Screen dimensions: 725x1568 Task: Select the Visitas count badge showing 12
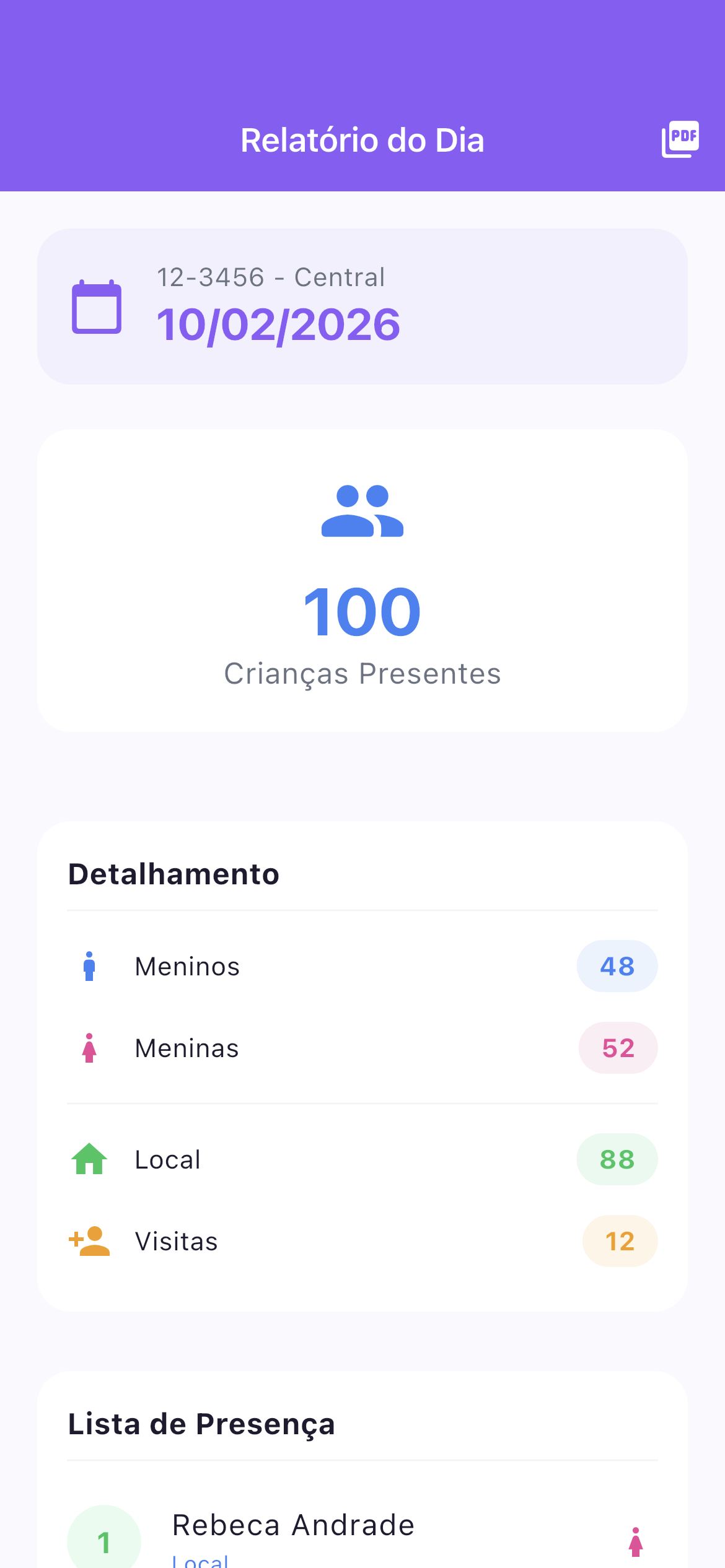(620, 1240)
